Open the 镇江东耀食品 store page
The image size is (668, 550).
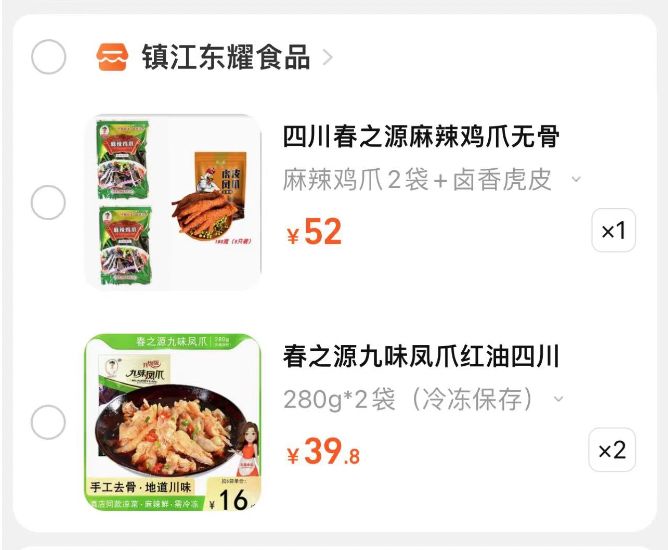coord(225,57)
